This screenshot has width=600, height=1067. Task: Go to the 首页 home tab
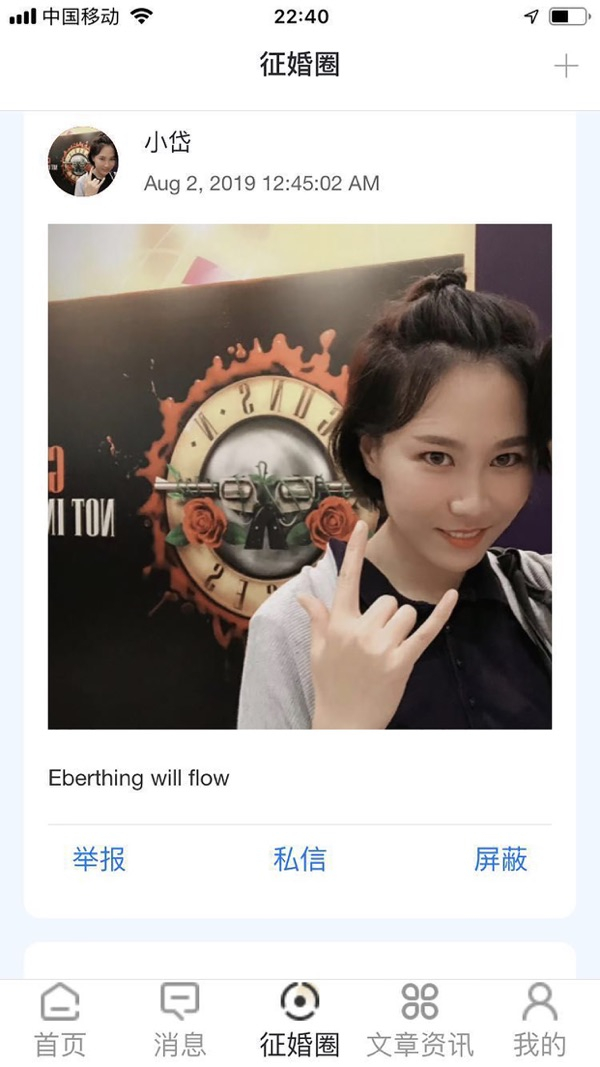pyautogui.click(x=60, y=1021)
